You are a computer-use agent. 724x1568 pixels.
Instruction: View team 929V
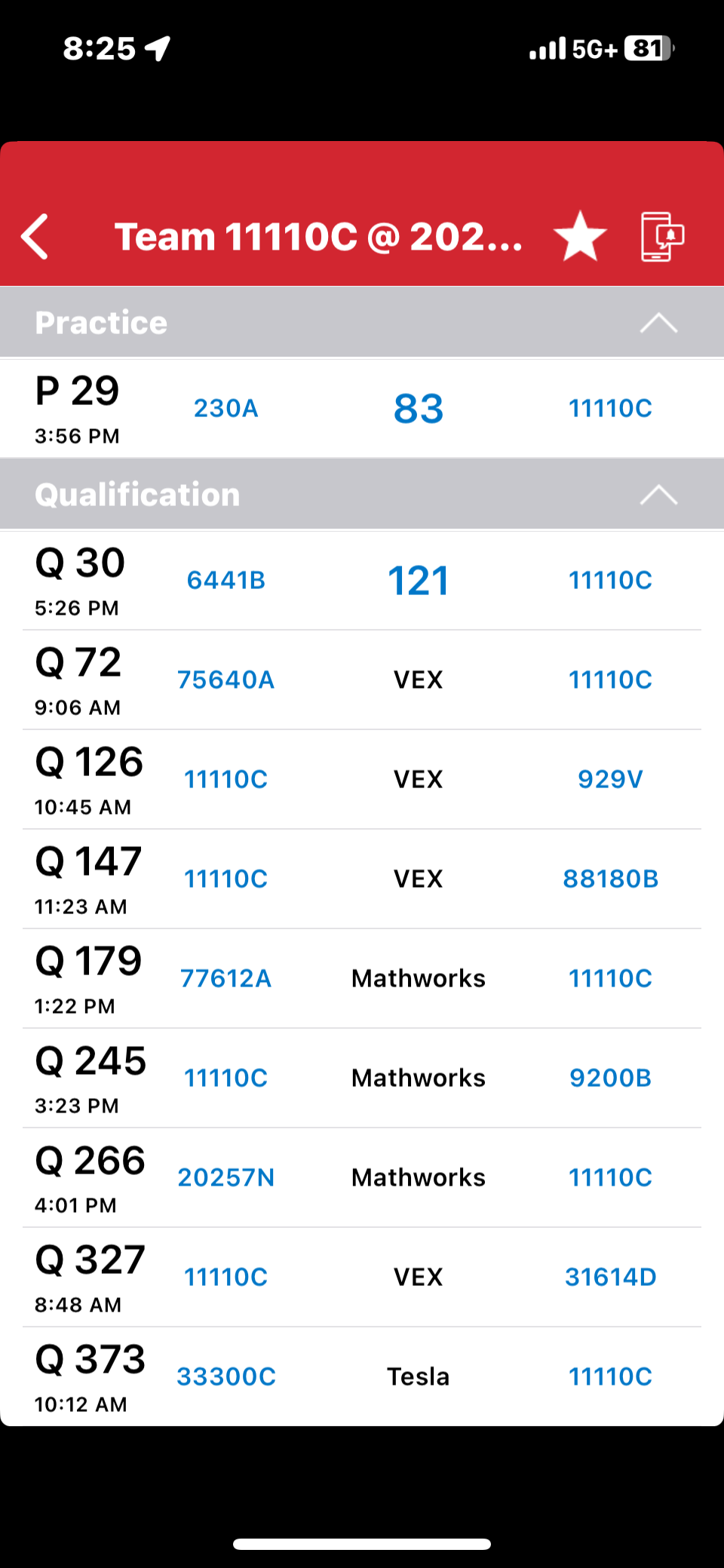pyautogui.click(x=610, y=779)
